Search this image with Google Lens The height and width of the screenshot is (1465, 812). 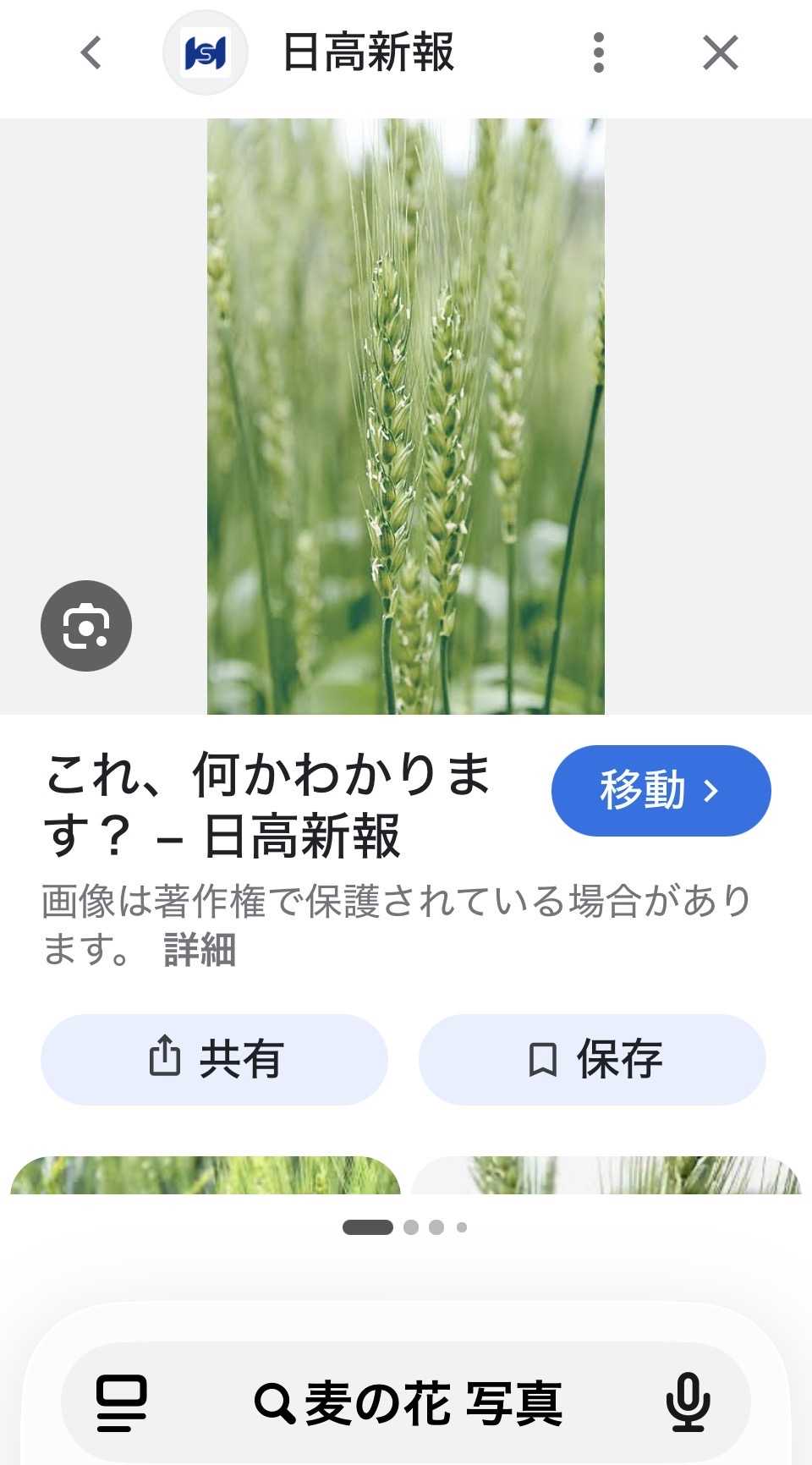(86, 626)
